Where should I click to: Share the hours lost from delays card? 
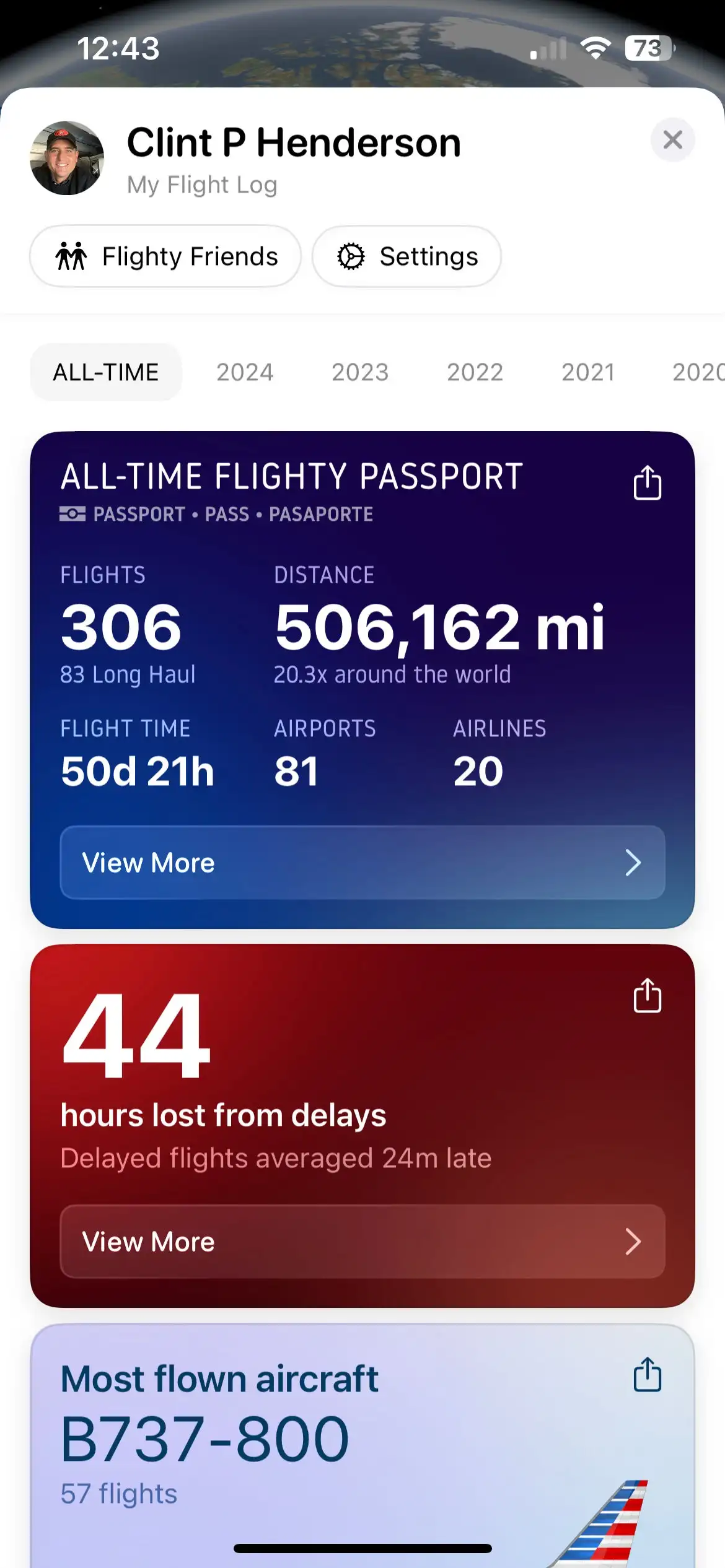click(647, 996)
